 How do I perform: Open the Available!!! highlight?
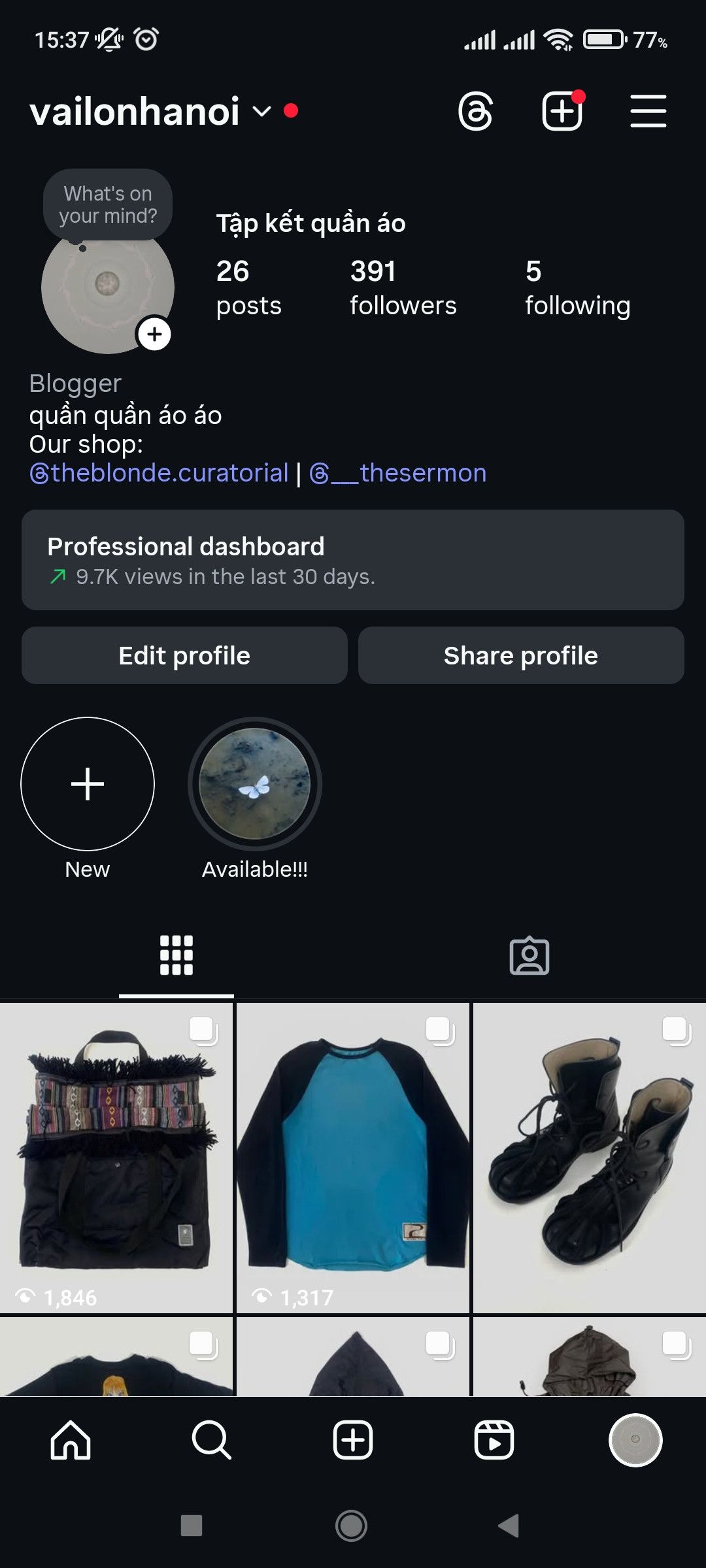point(254,784)
